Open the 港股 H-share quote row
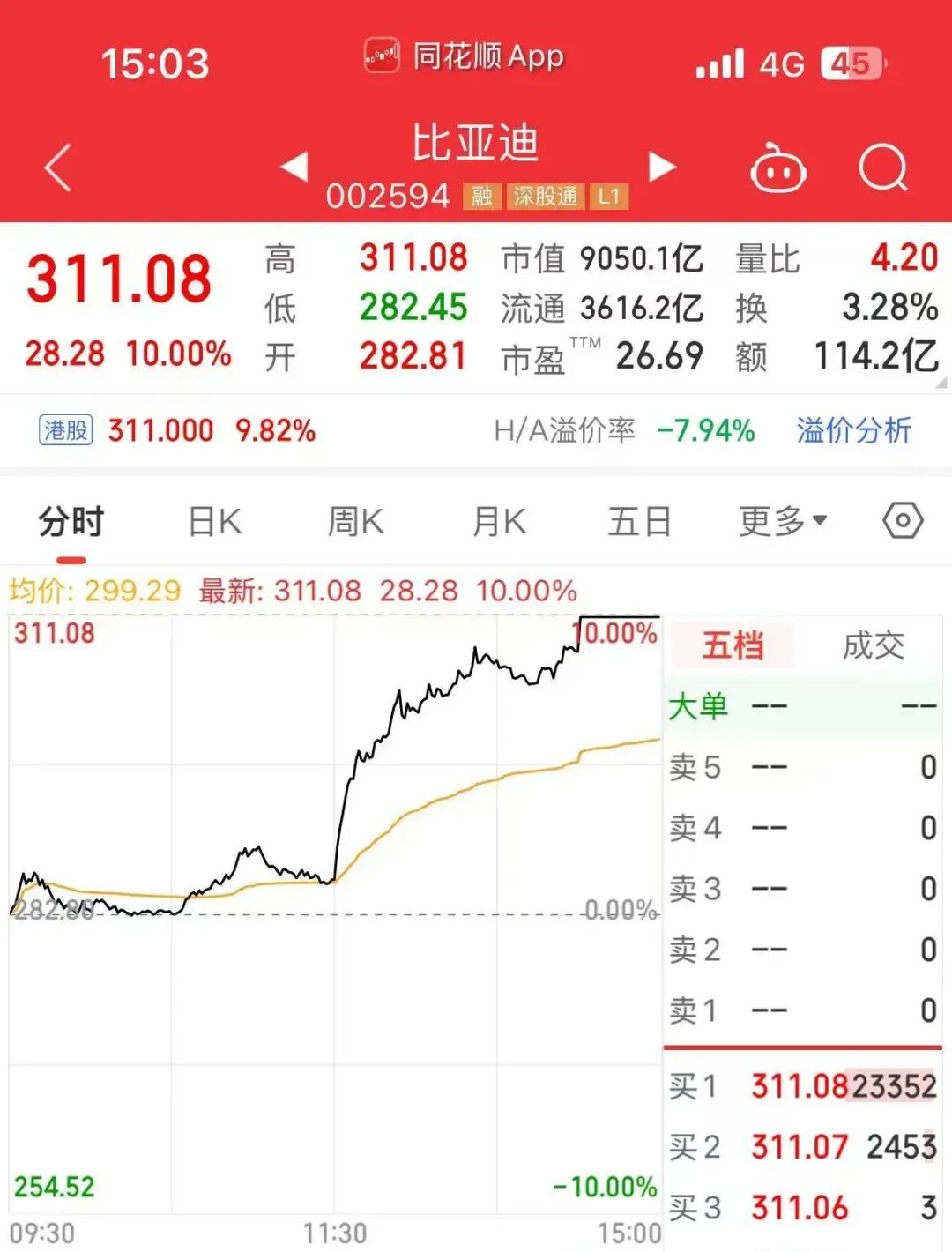The image size is (952, 1252). coord(176,430)
